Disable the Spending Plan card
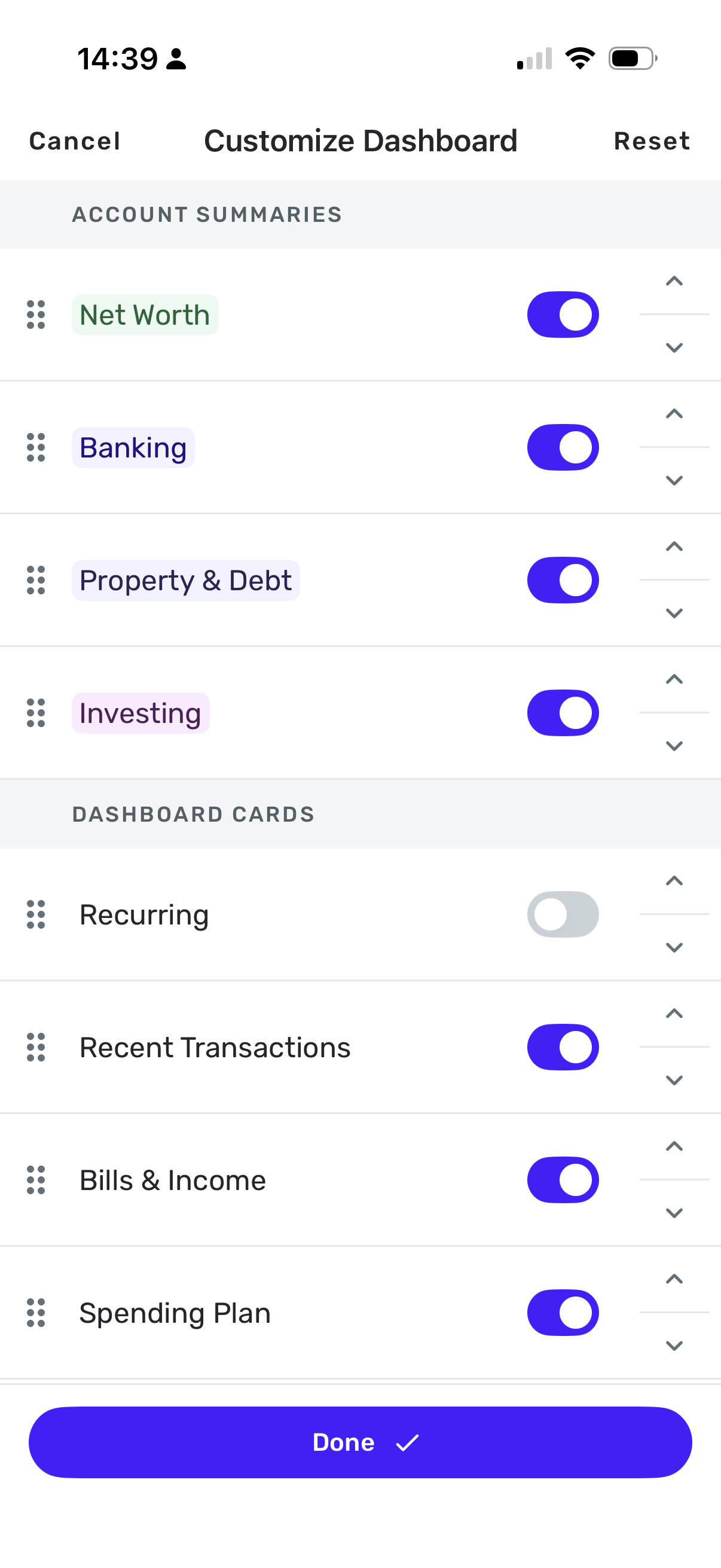 tap(563, 1312)
